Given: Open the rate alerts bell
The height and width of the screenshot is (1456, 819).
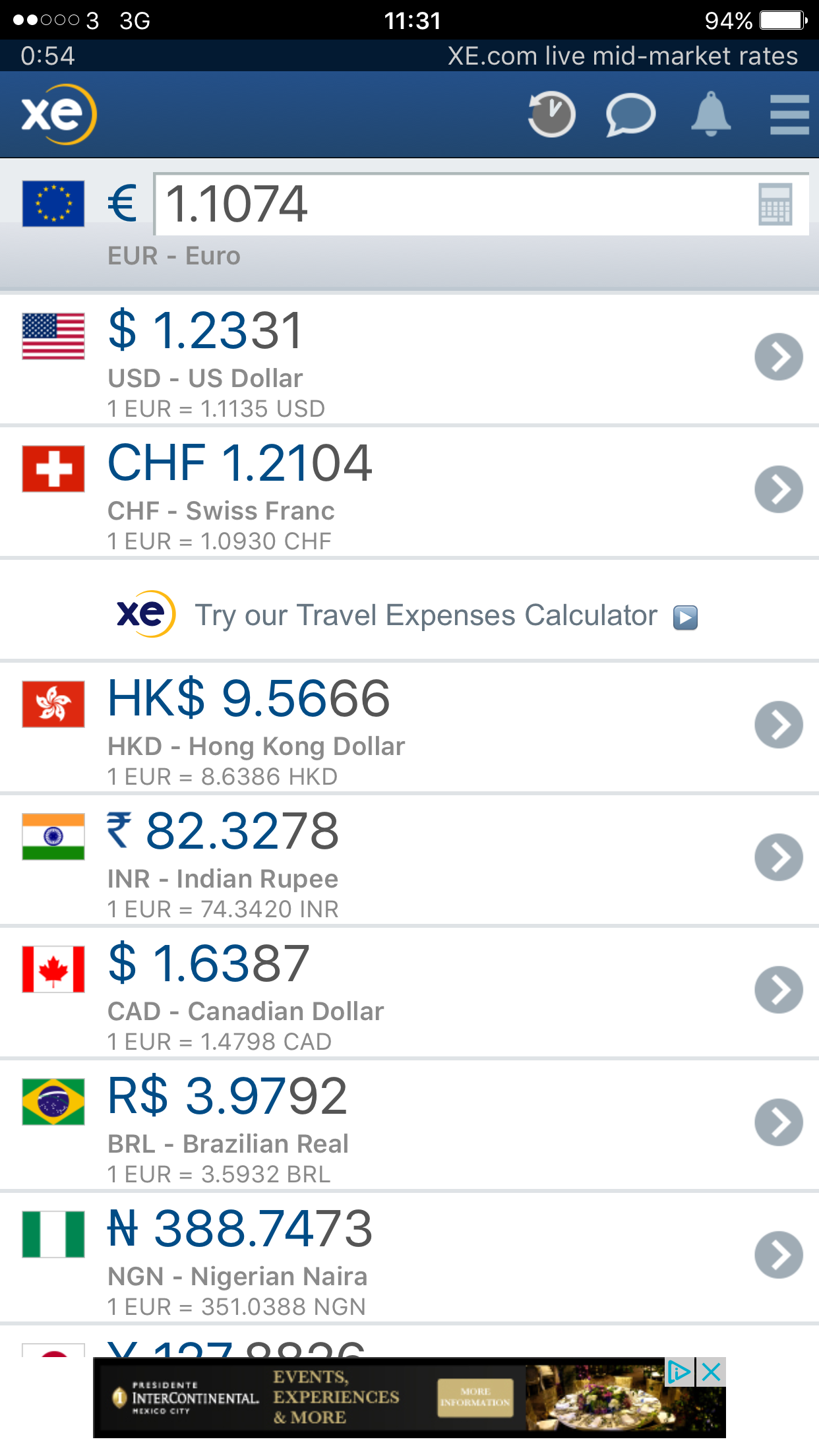Looking at the screenshot, I should point(711,114).
